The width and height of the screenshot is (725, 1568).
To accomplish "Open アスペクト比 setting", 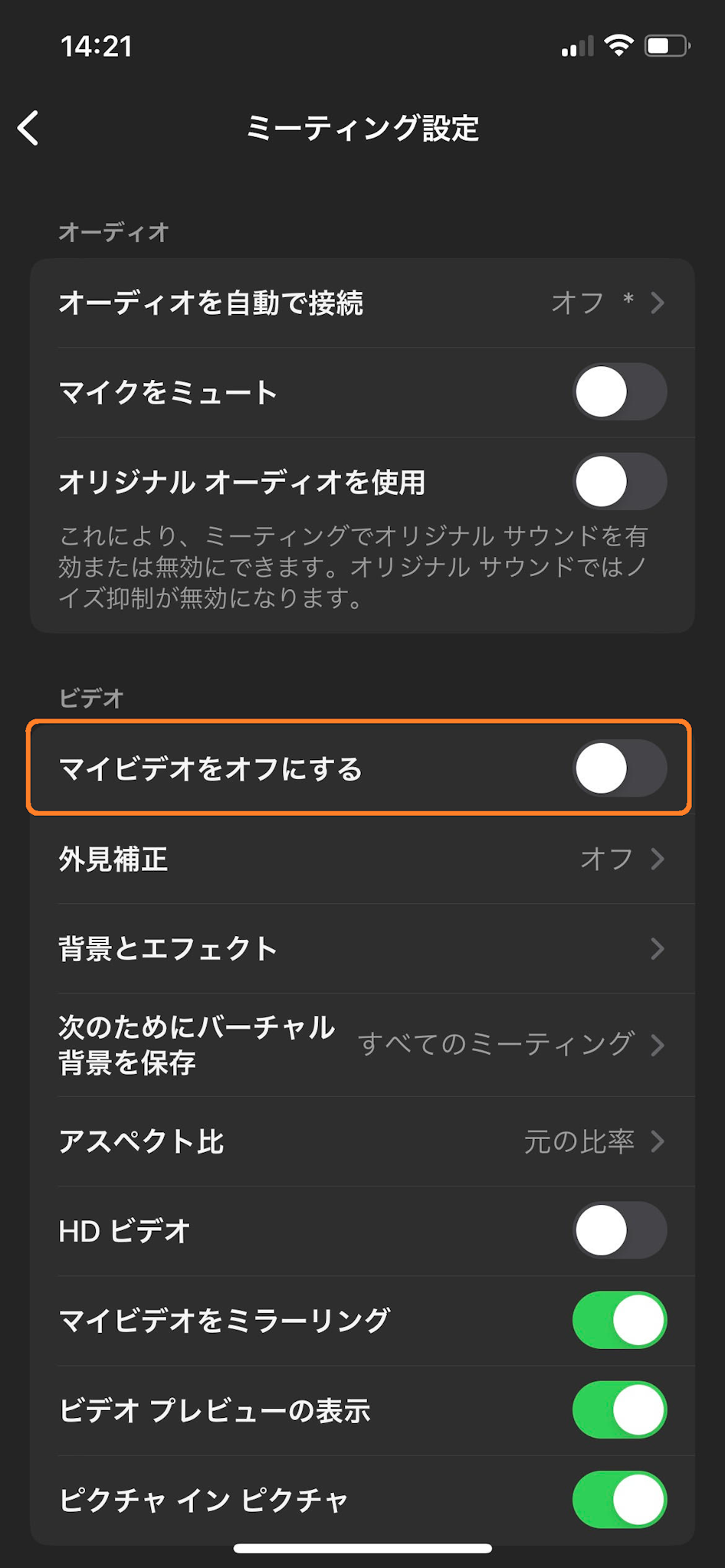I will click(362, 1141).
